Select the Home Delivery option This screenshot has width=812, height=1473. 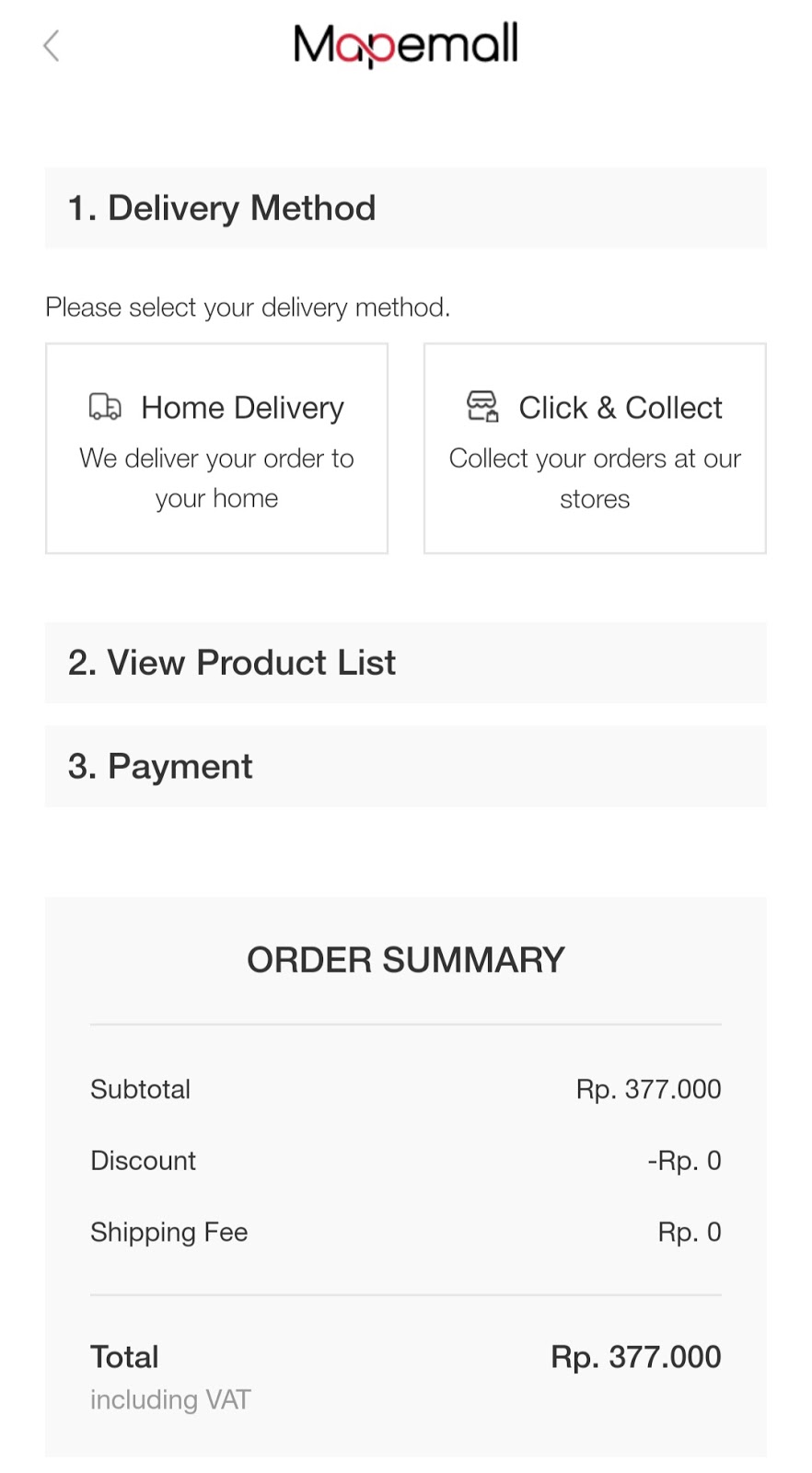click(x=216, y=448)
